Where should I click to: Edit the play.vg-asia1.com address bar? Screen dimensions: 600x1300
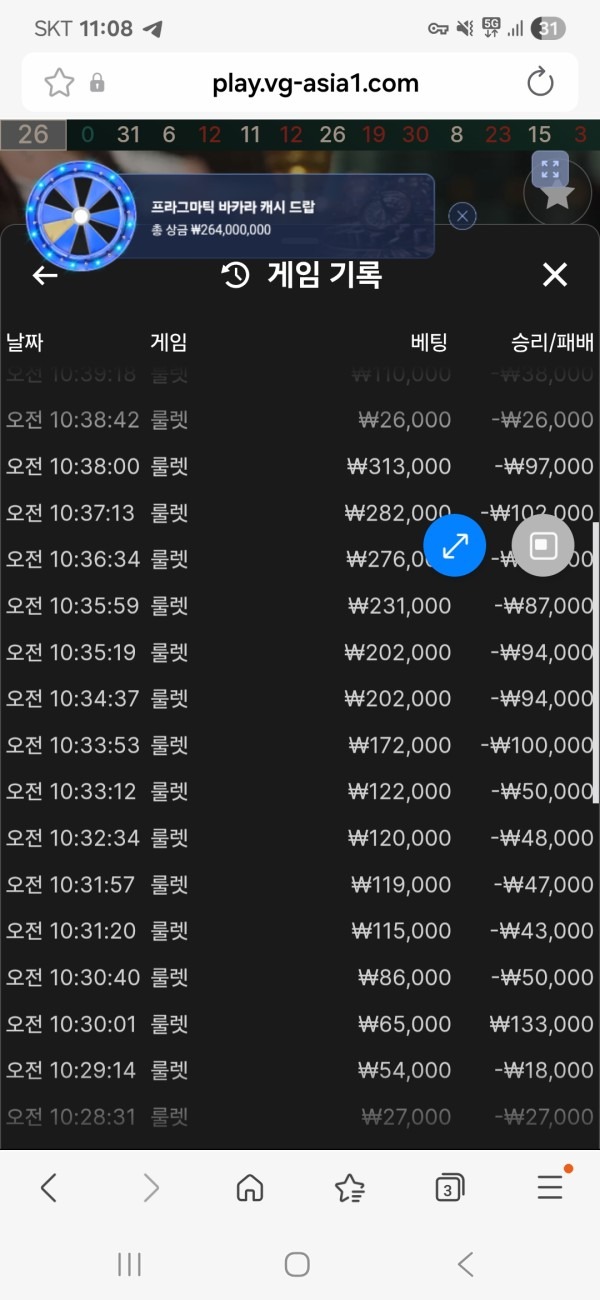[x=315, y=83]
